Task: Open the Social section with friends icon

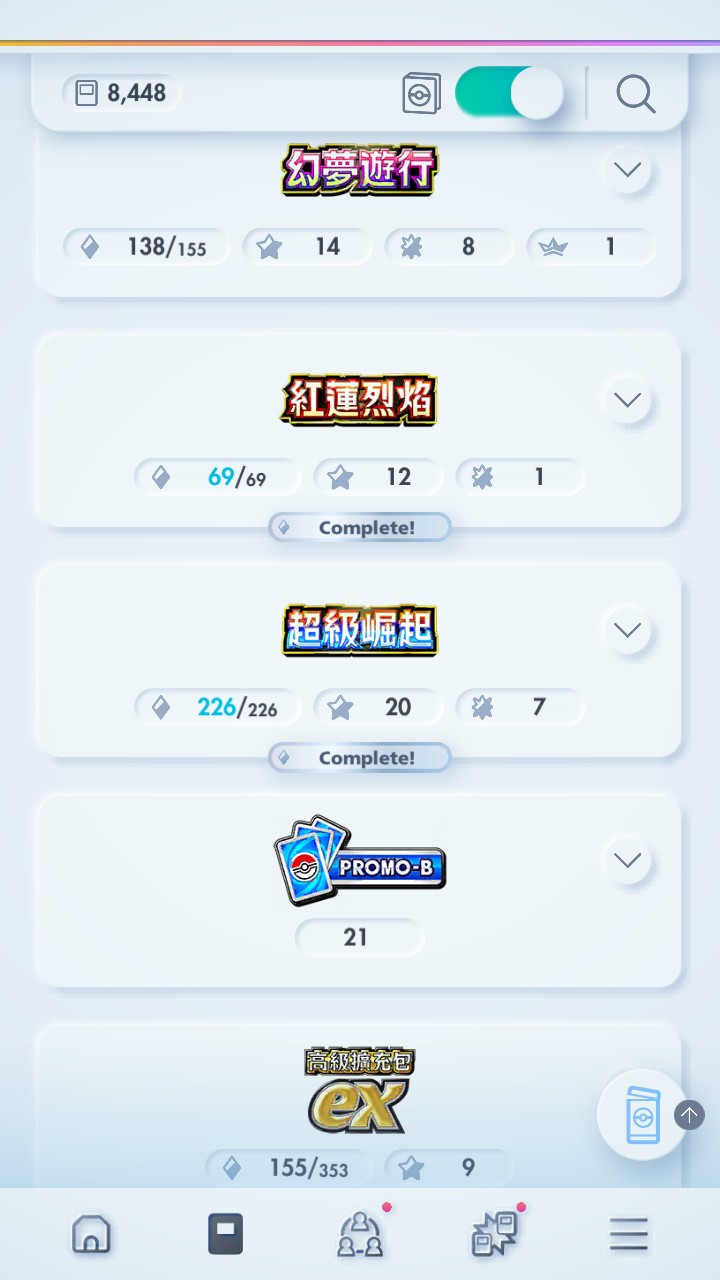Action: [x=360, y=1236]
